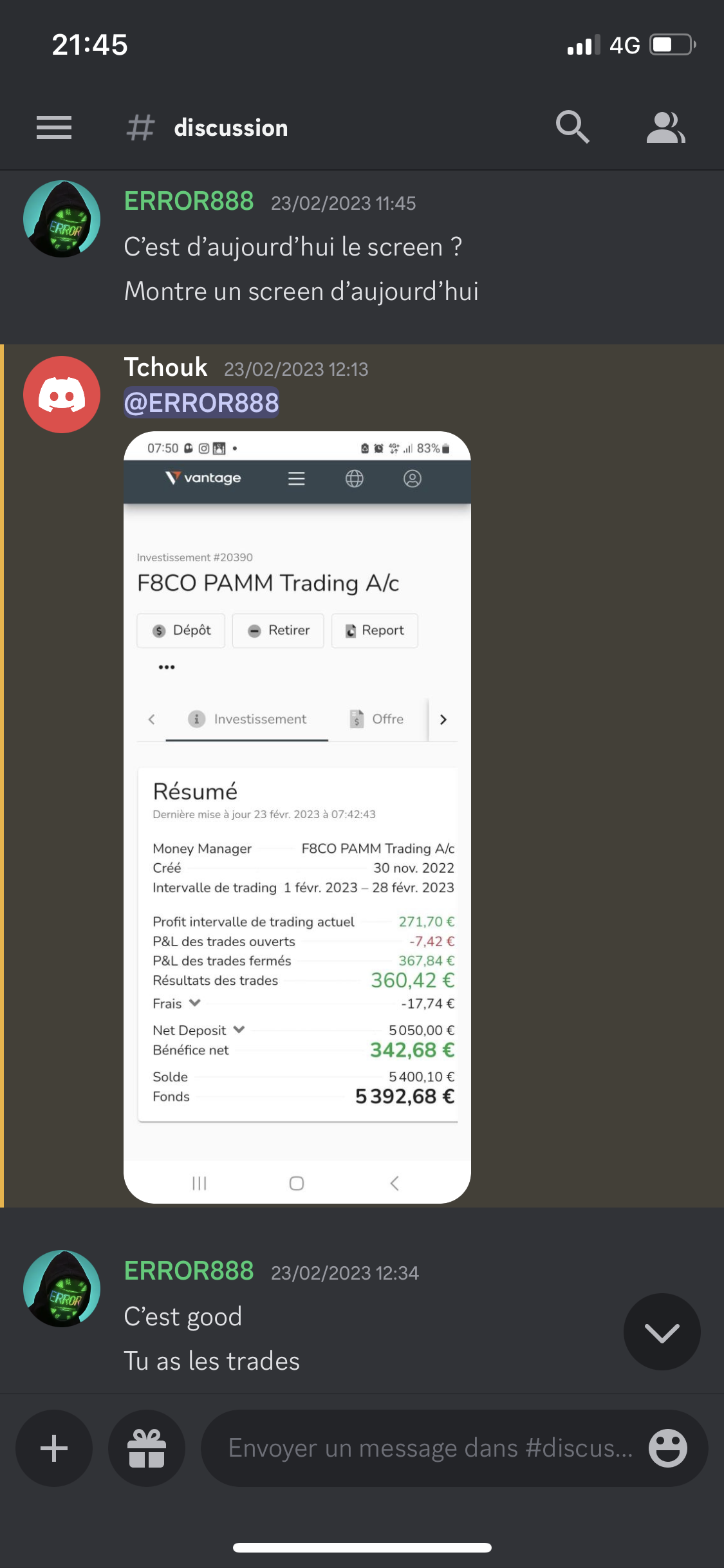724x1568 pixels.
Task: Open the gift icon
Action: [x=147, y=1448]
